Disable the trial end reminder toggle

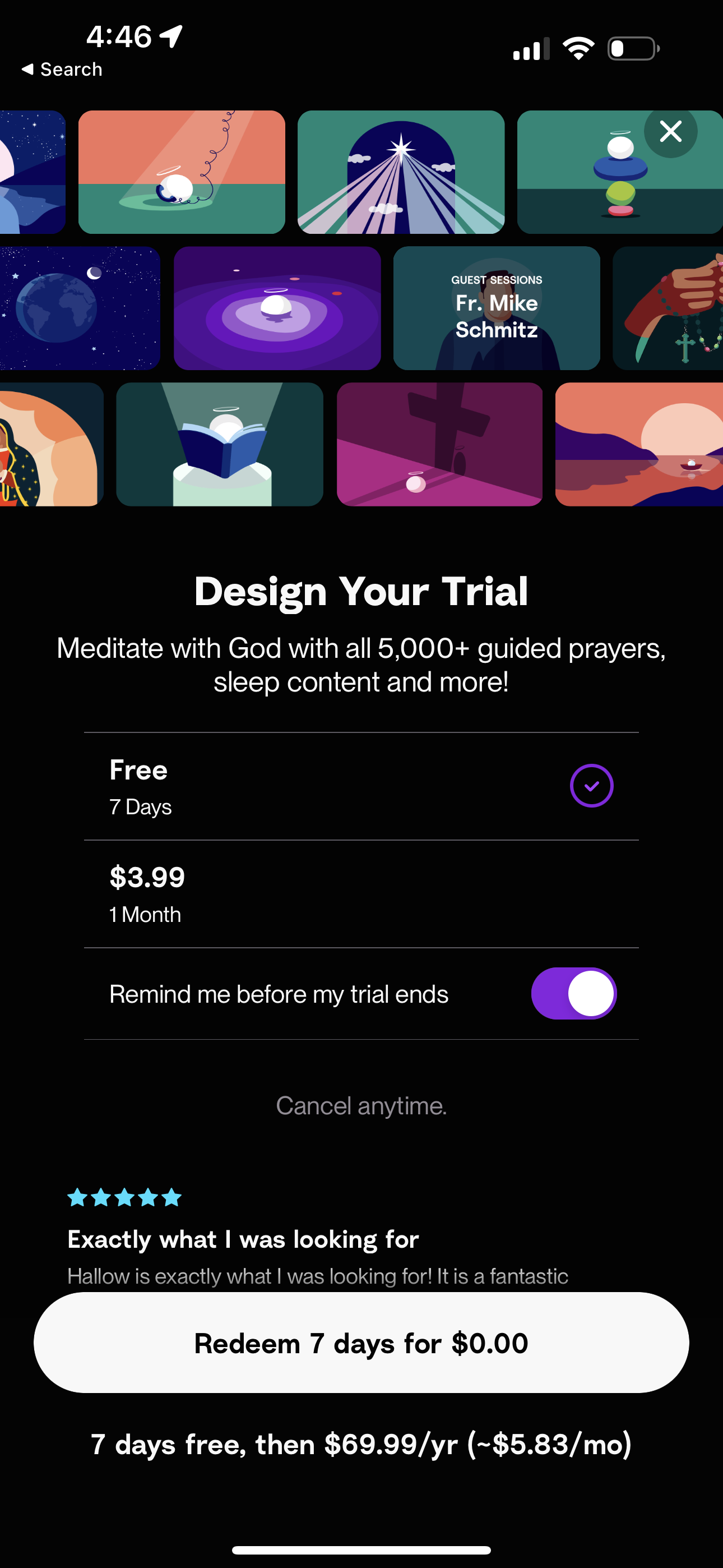573,993
